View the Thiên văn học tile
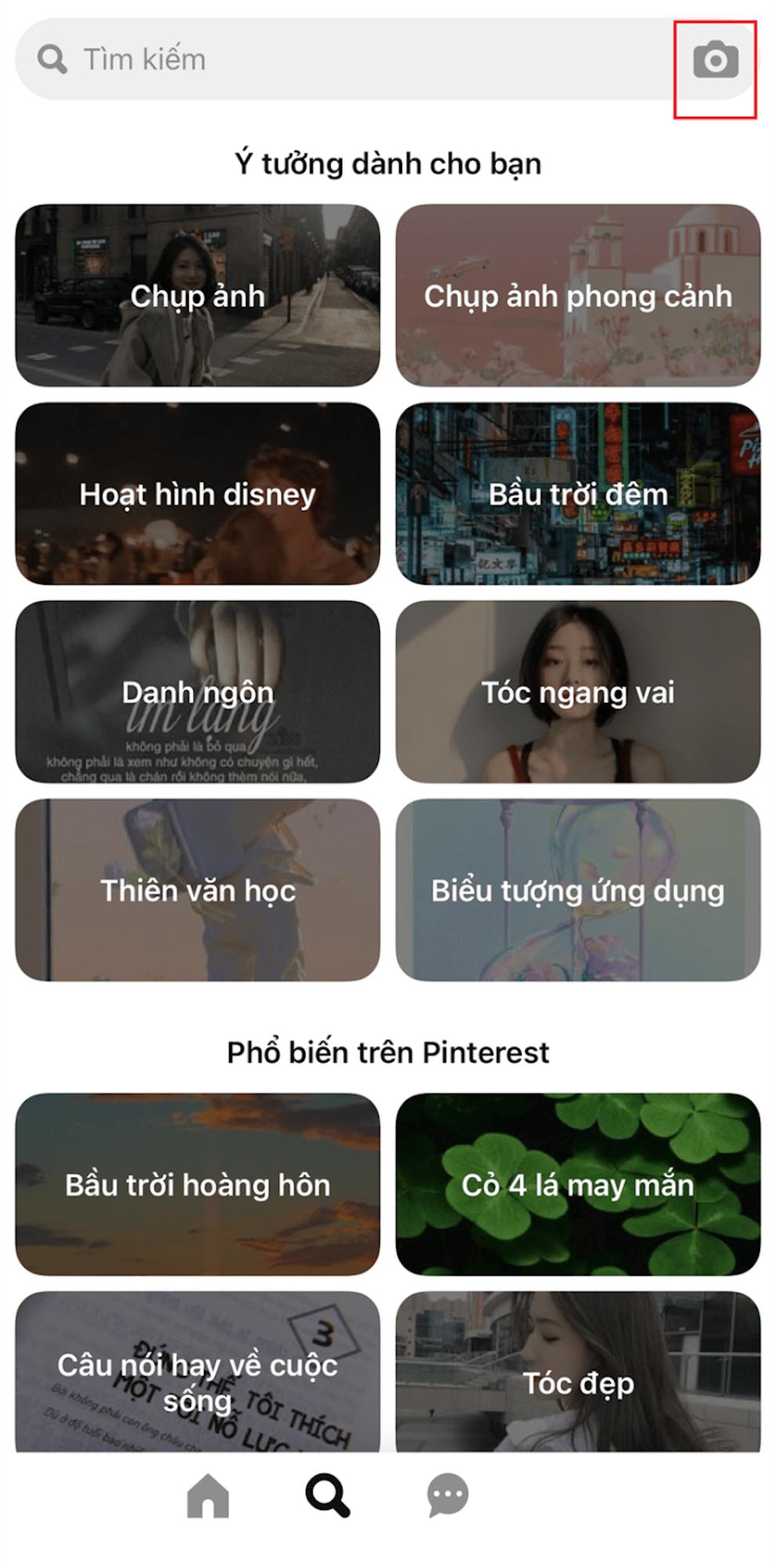 tap(198, 890)
